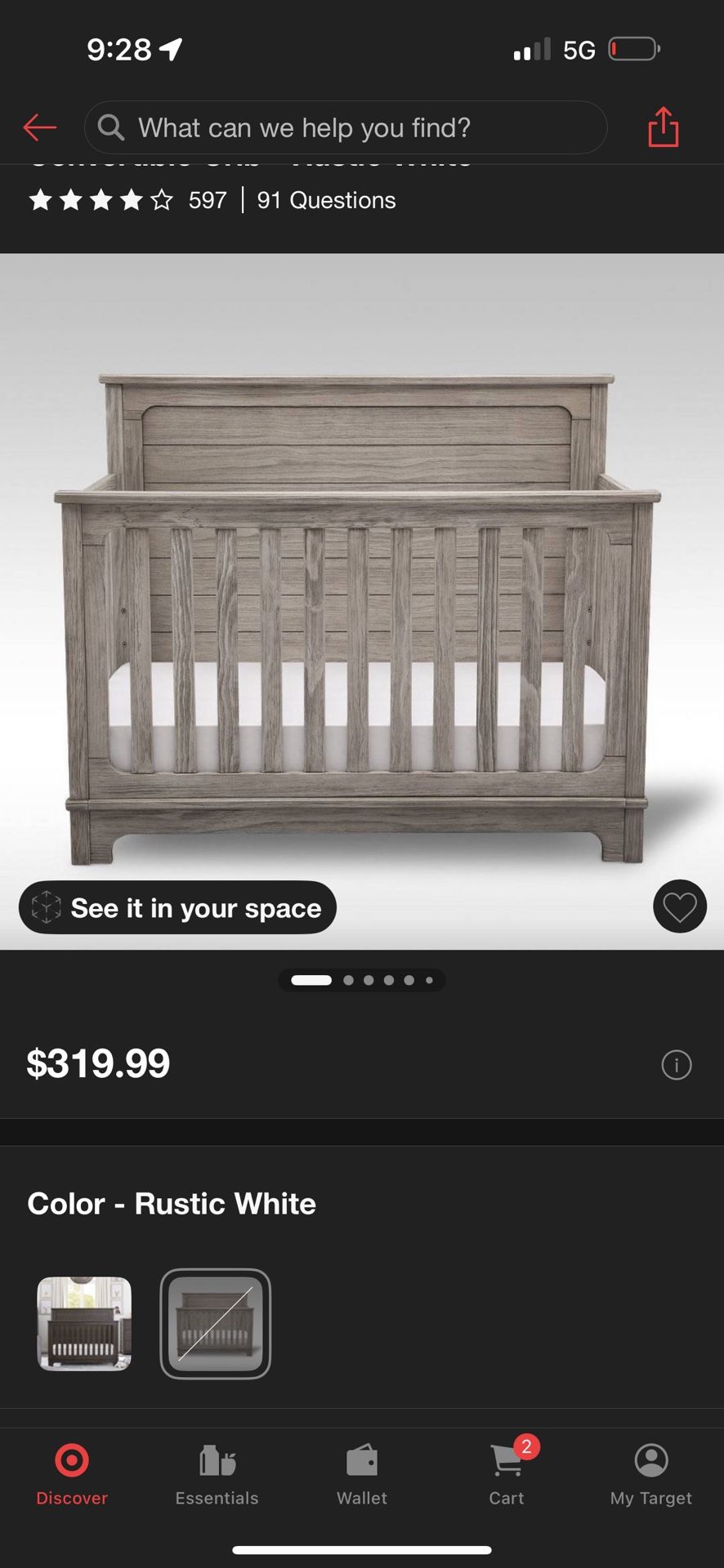View the 597 star ratings
This screenshot has height=1568, width=724.
coord(127,200)
